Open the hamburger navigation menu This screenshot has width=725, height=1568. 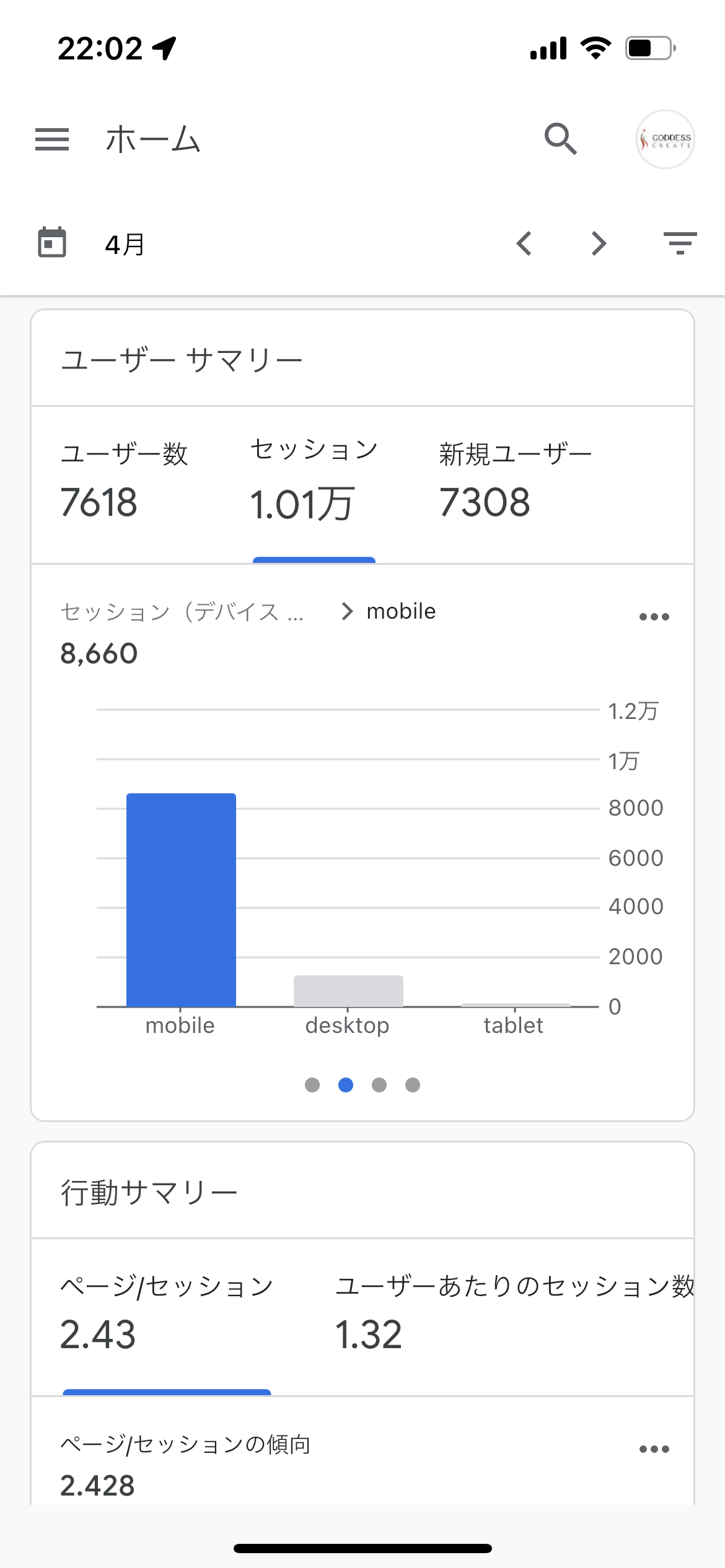tap(52, 139)
